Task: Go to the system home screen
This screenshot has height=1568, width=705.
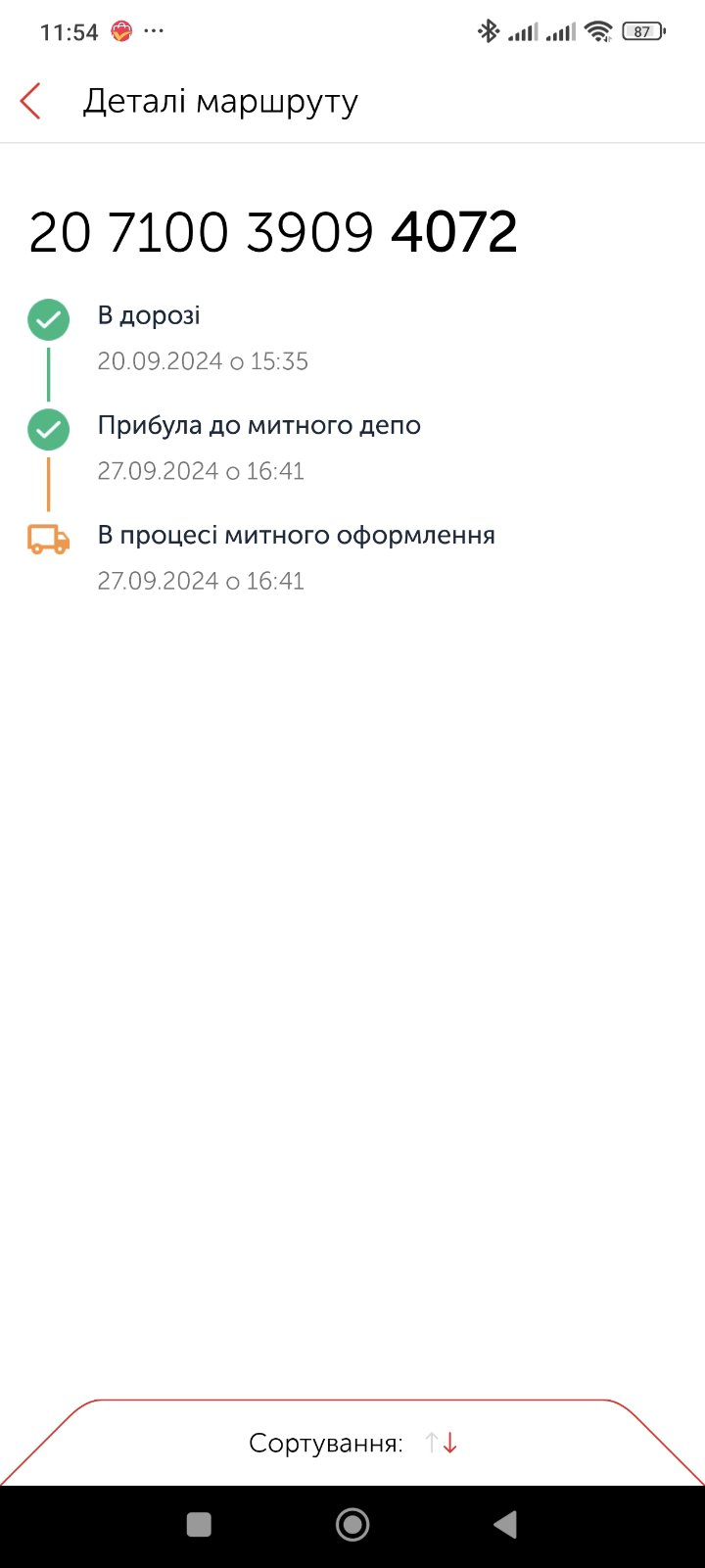Action: tap(352, 1524)
